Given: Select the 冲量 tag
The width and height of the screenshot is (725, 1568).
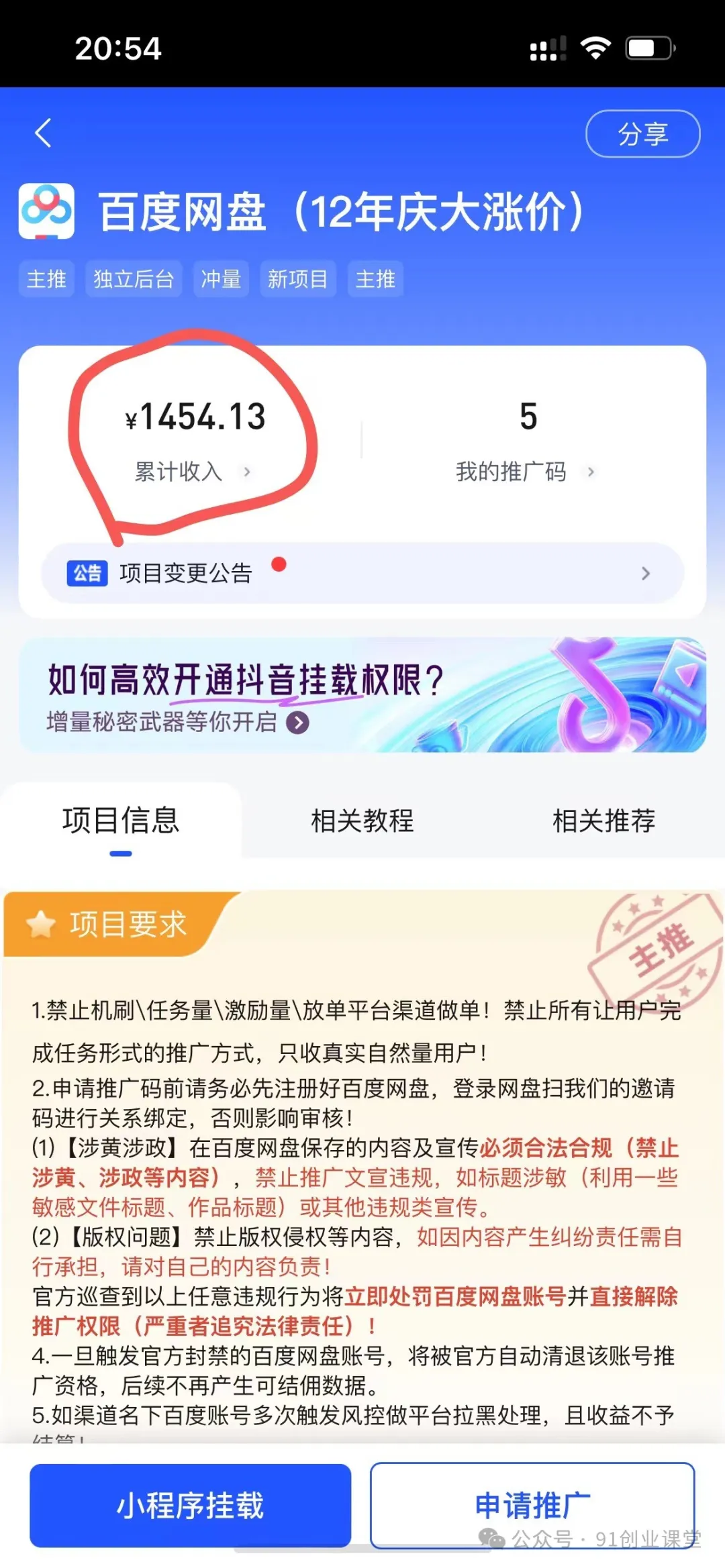Looking at the screenshot, I should coord(221,280).
